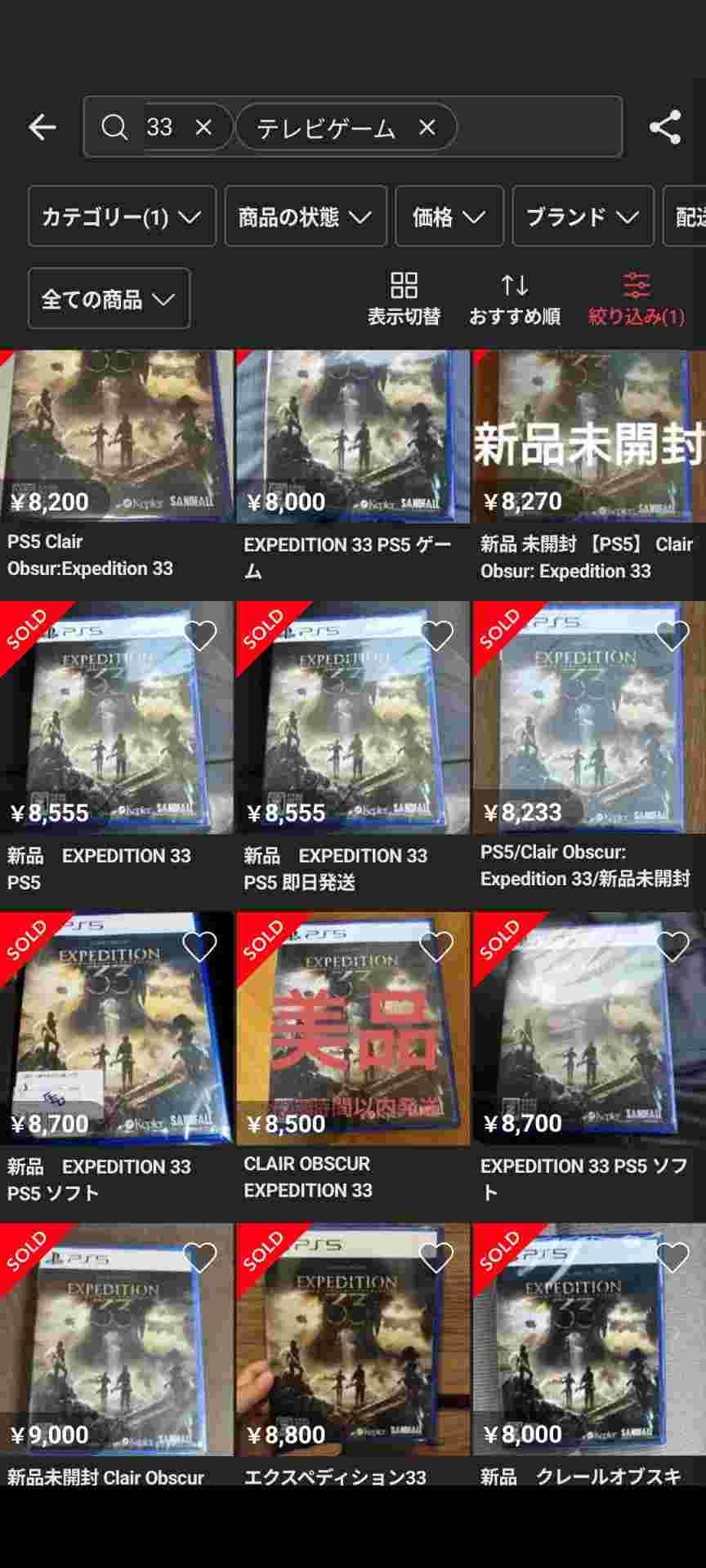Open the 絞り込み(1) filter panel
706x1568 pixels.
point(637,298)
